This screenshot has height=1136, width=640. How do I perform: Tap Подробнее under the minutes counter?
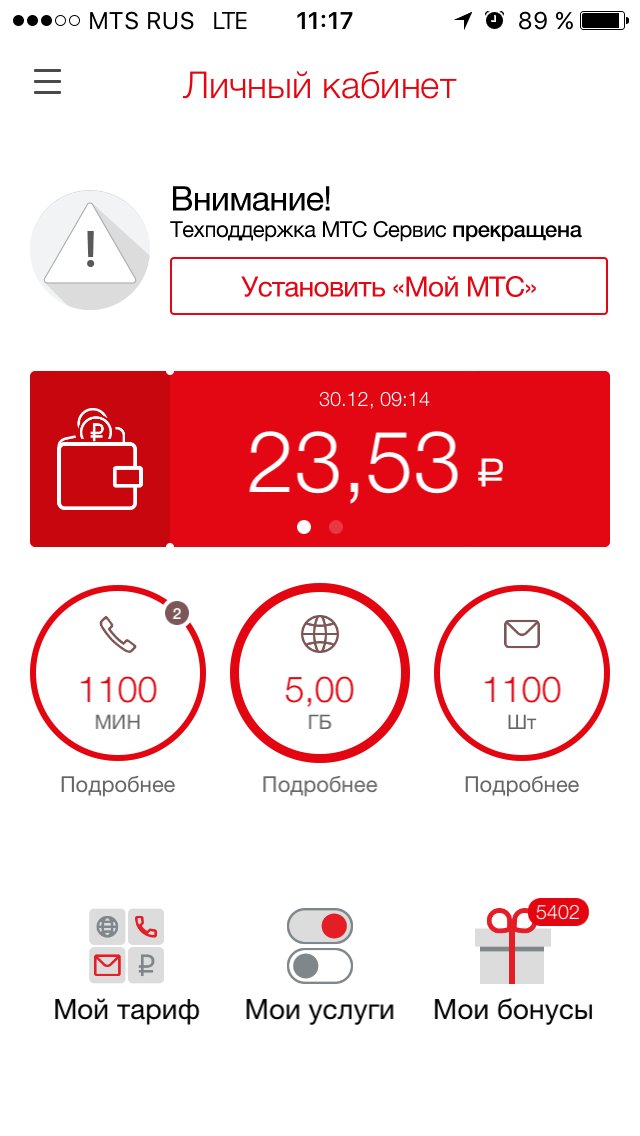point(118,785)
